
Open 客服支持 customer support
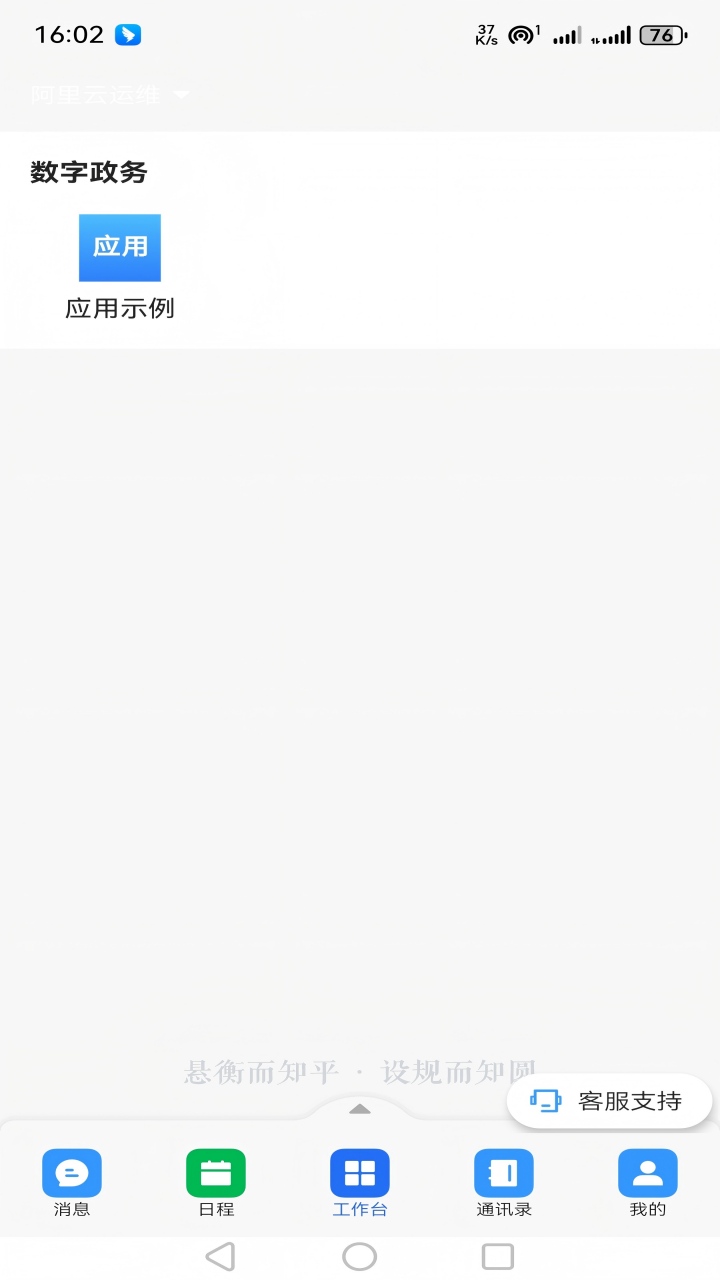608,1100
